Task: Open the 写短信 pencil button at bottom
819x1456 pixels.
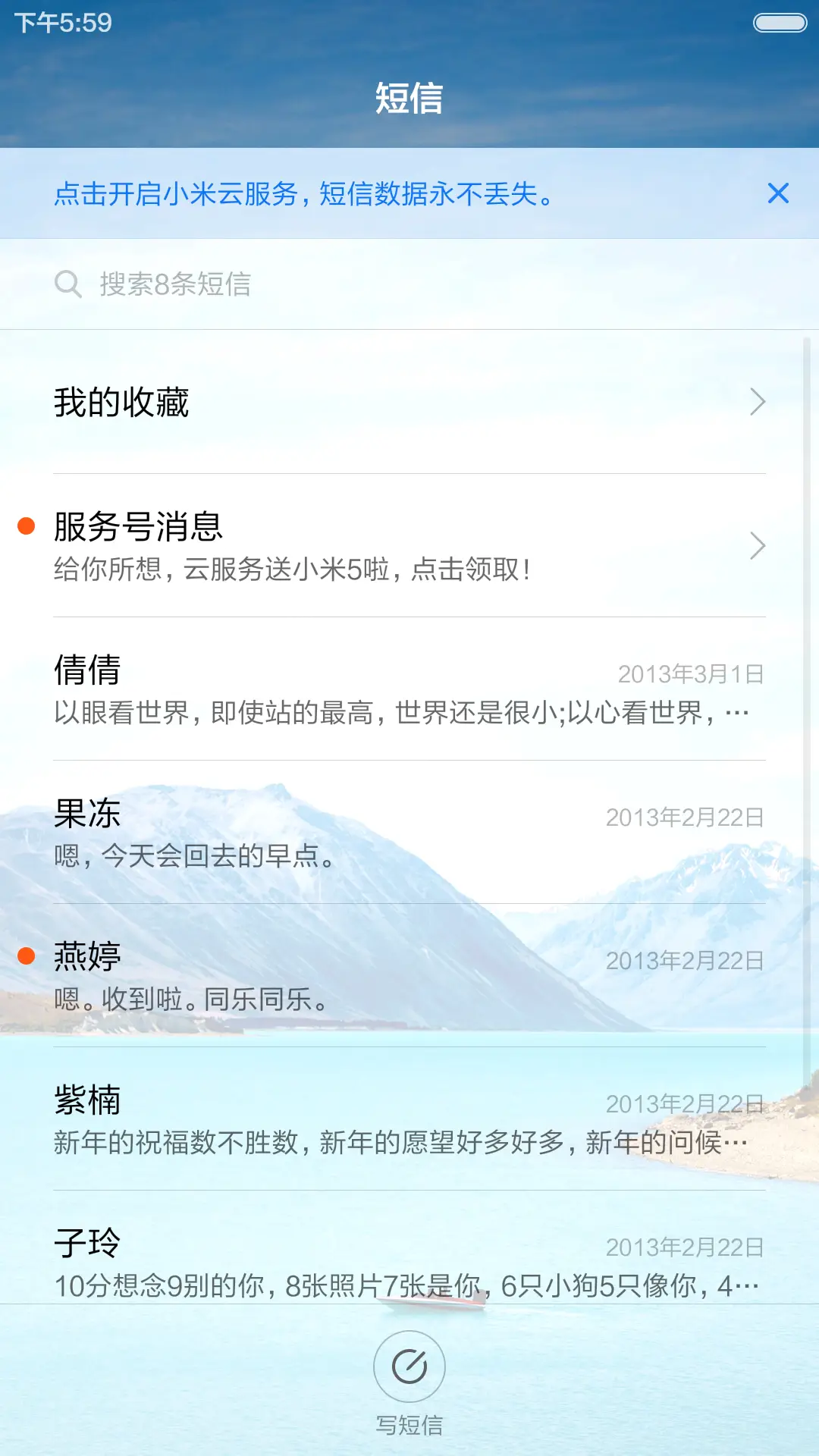Action: click(x=409, y=1367)
